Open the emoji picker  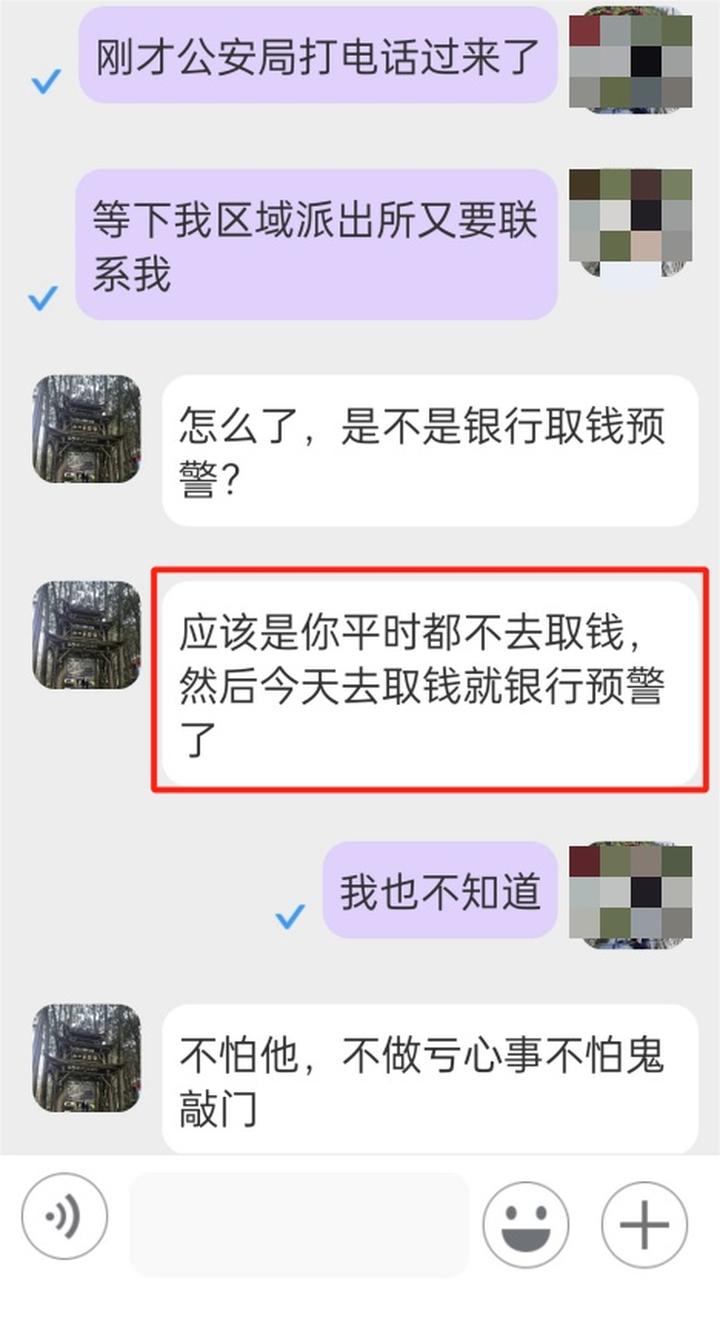coord(526,1223)
